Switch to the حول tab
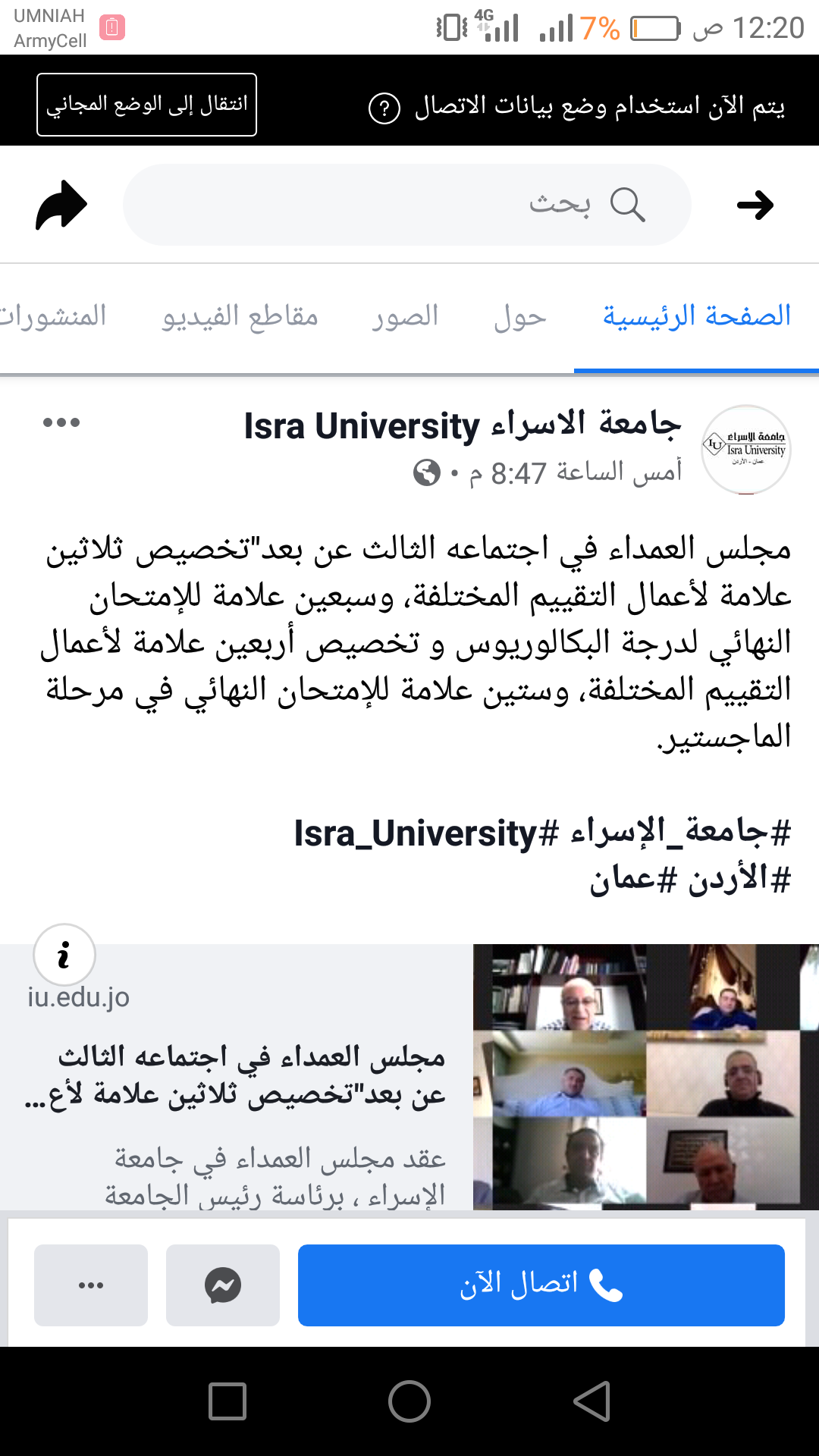 click(520, 316)
